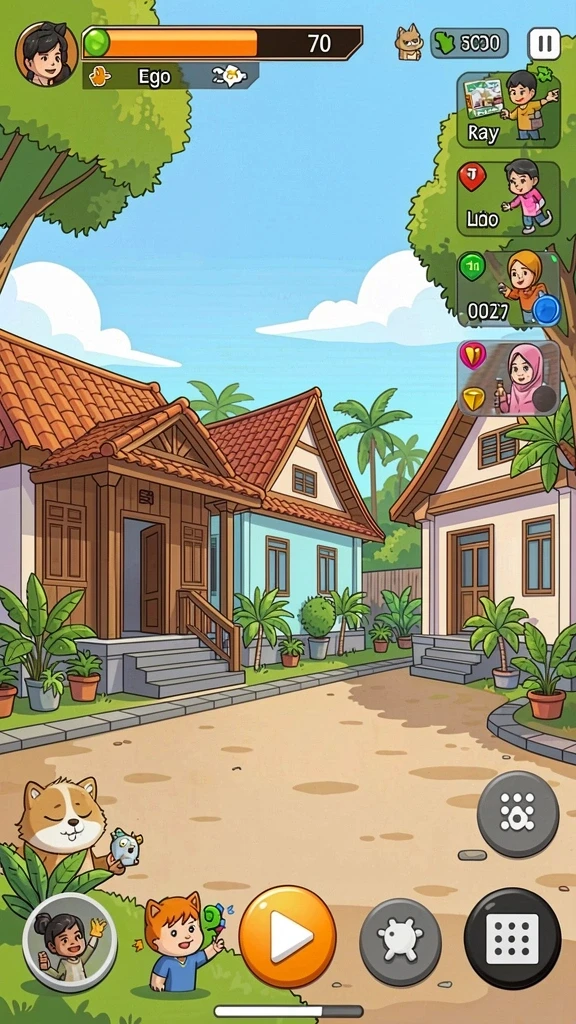Tap the green currency counter
The image size is (576, 1024).
pos(469,44)
